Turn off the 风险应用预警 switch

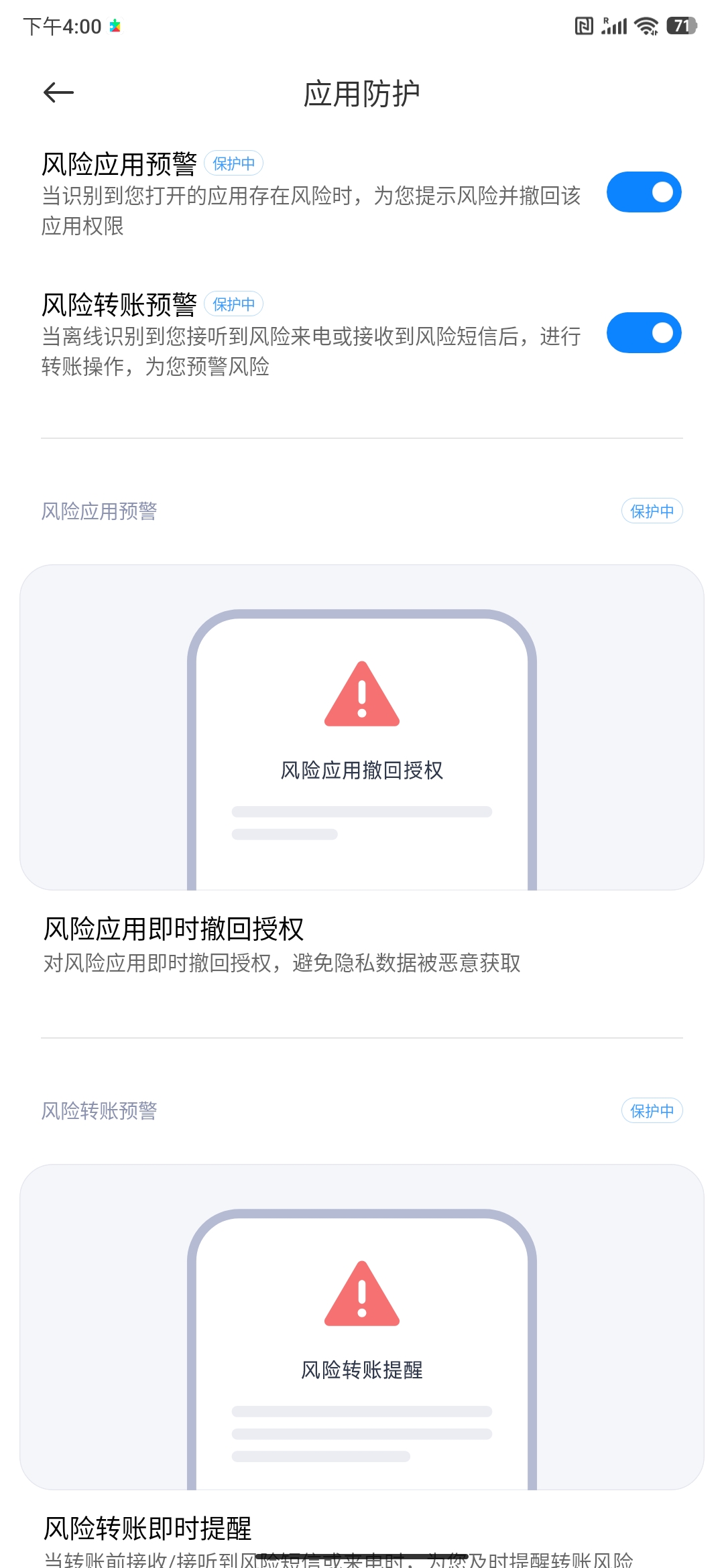point(644,192)
